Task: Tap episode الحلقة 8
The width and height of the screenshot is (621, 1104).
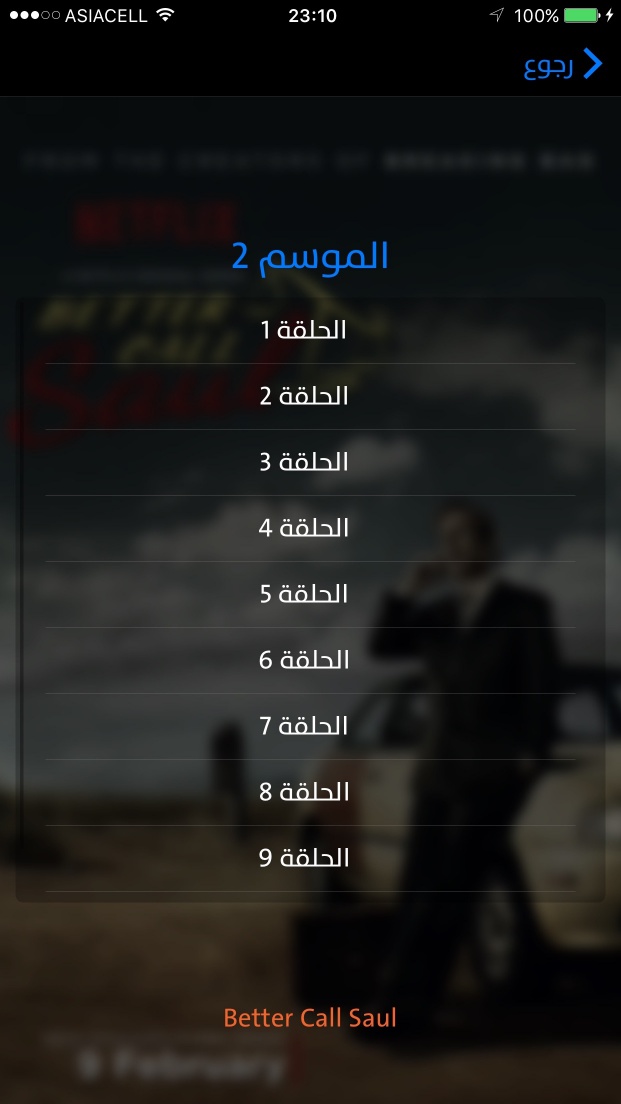Action: (310, 793)
